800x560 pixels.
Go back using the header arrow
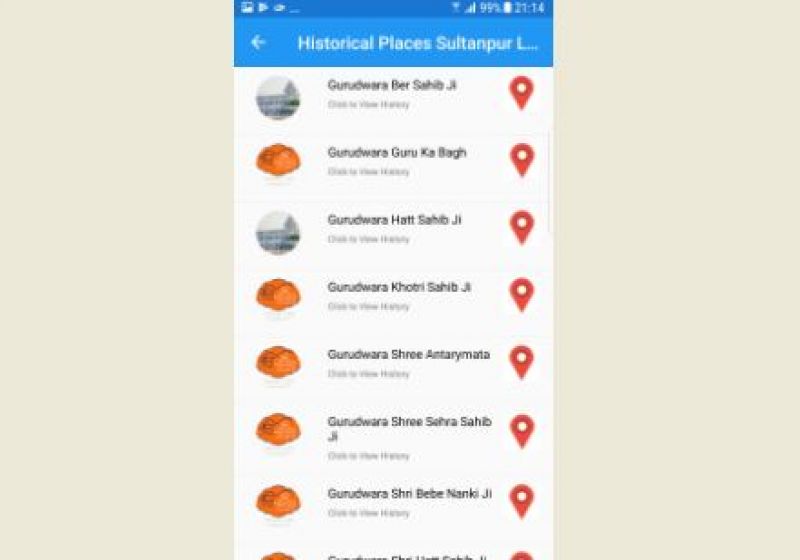258,43
